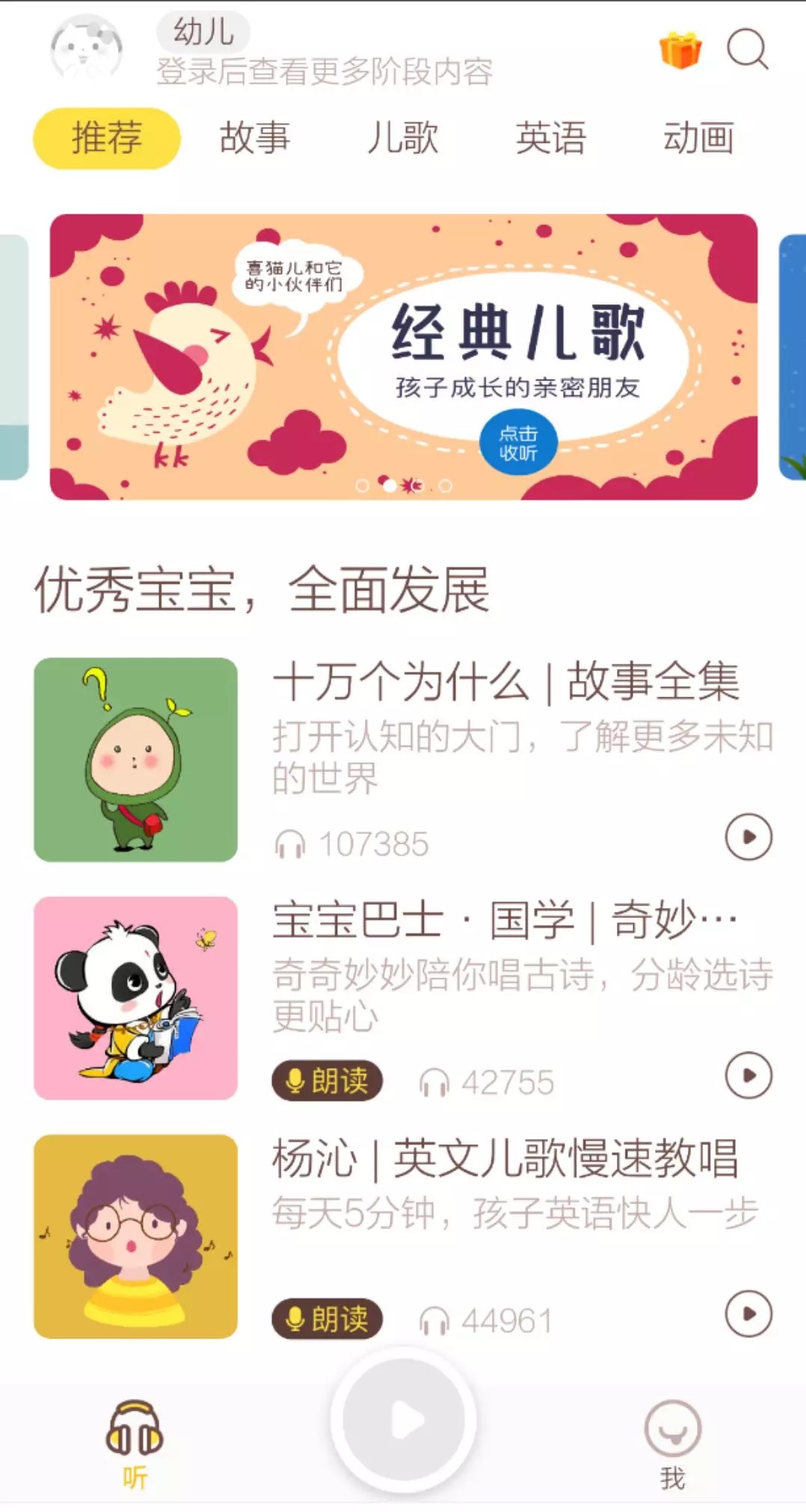Open the search magnifier icon
The width and height of the screenshot is (806, 1512).
pyautogui.click(x=747, y=50)
